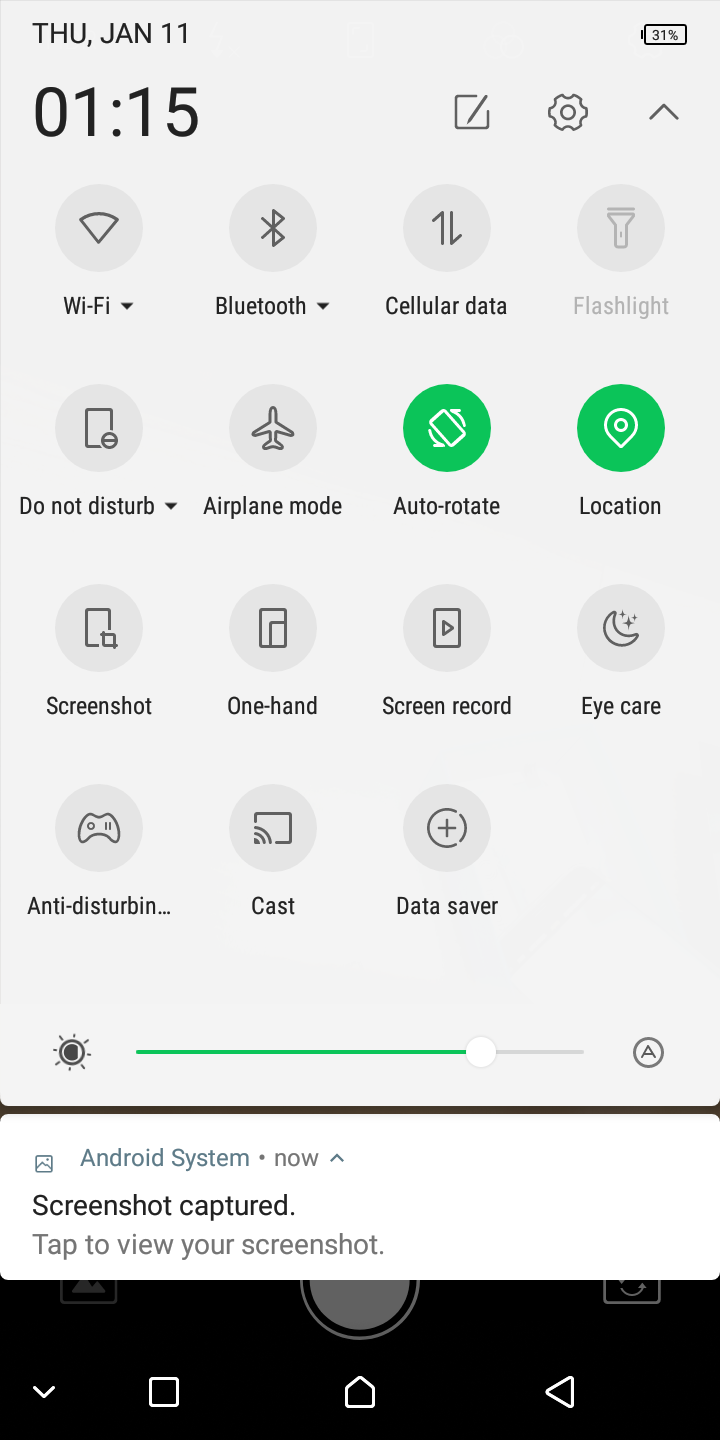The height and width of the screenshot is (1440, 720).
Task: Enable Eye care mode
Action: click(621, 628)
